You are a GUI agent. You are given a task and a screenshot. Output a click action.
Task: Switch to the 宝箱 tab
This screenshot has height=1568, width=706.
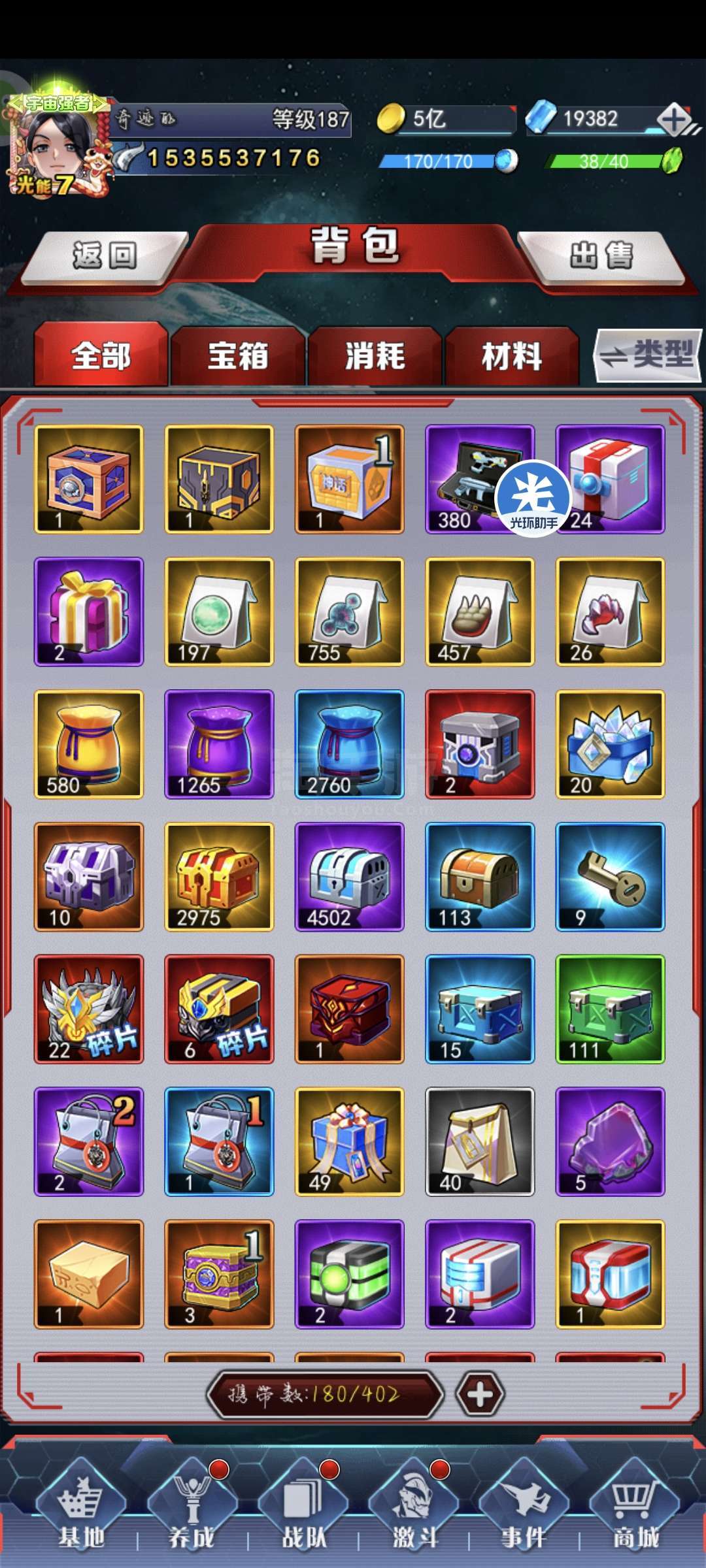click(x=238, y=357)
